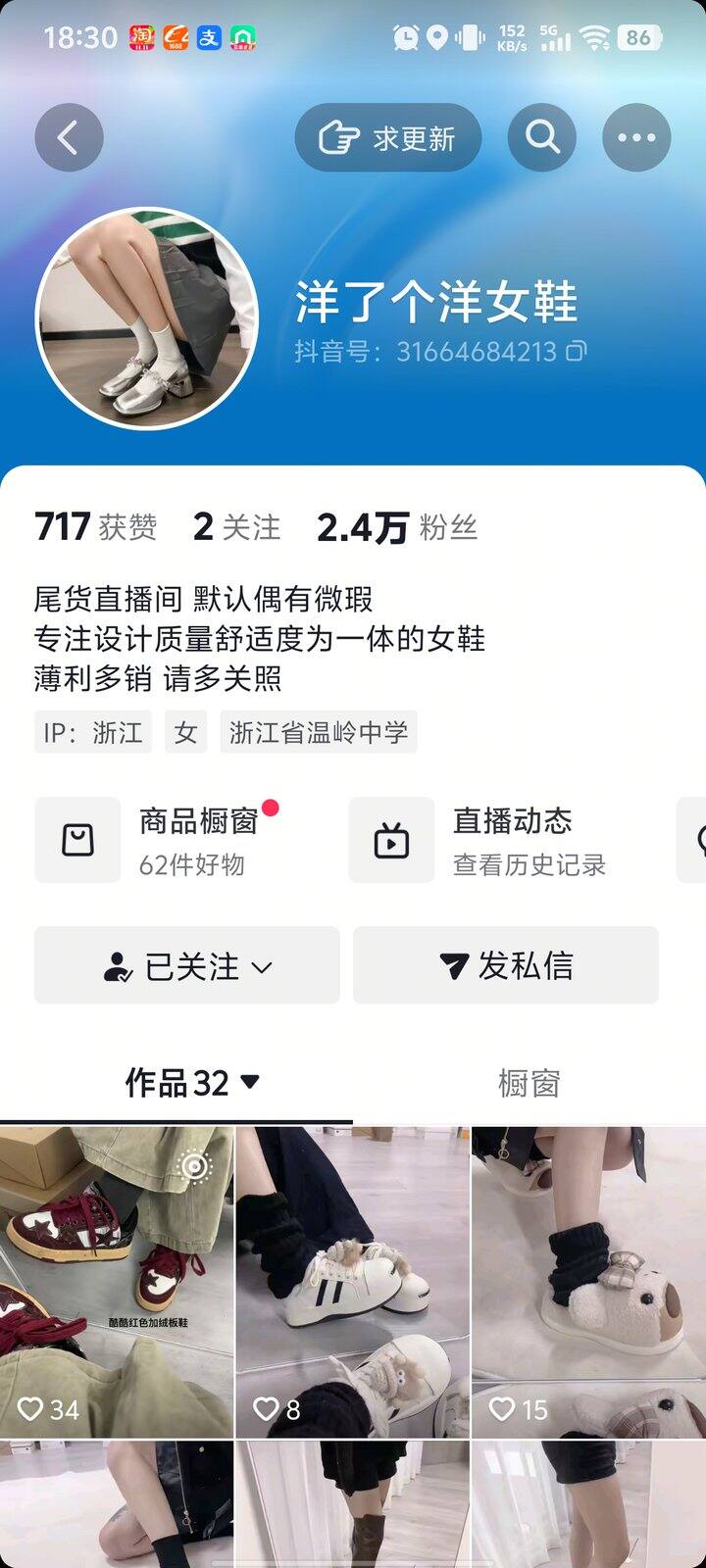Tap the 浙江省温岭中学 school tag

pyautogui.click(x=319, y=732)
